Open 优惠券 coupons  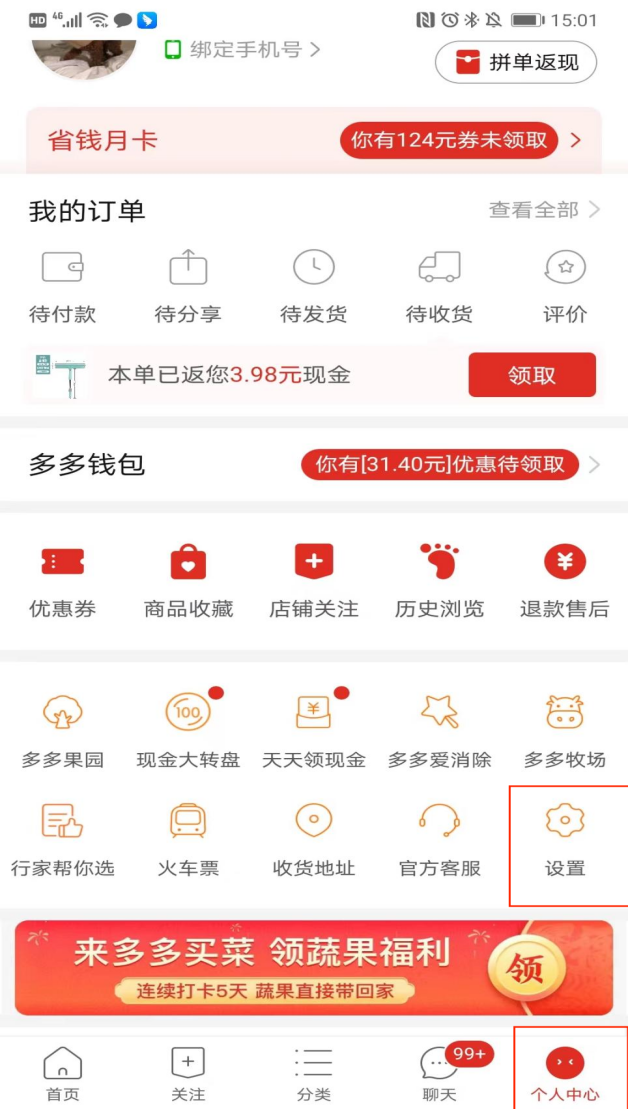62,581
